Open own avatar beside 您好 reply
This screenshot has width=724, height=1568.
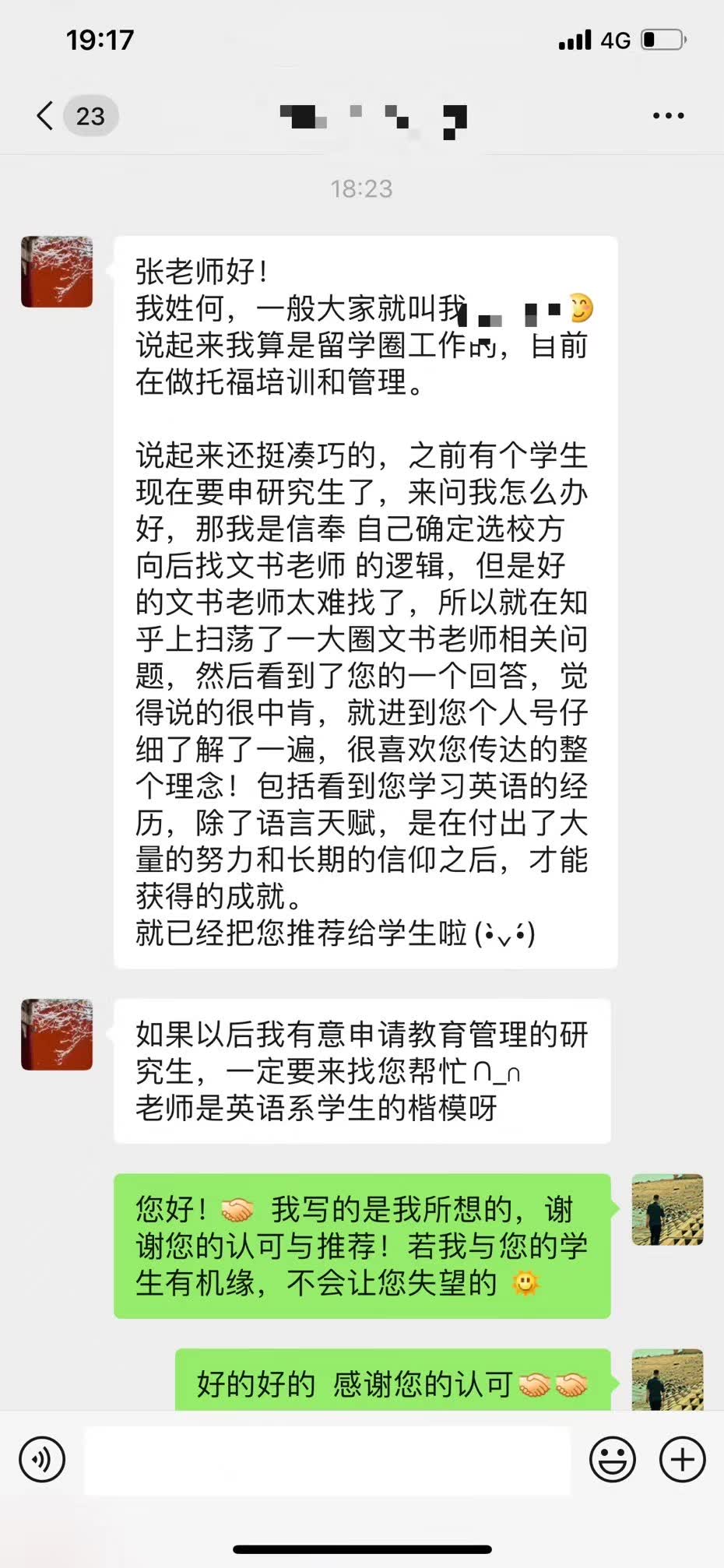point(667,1210)
